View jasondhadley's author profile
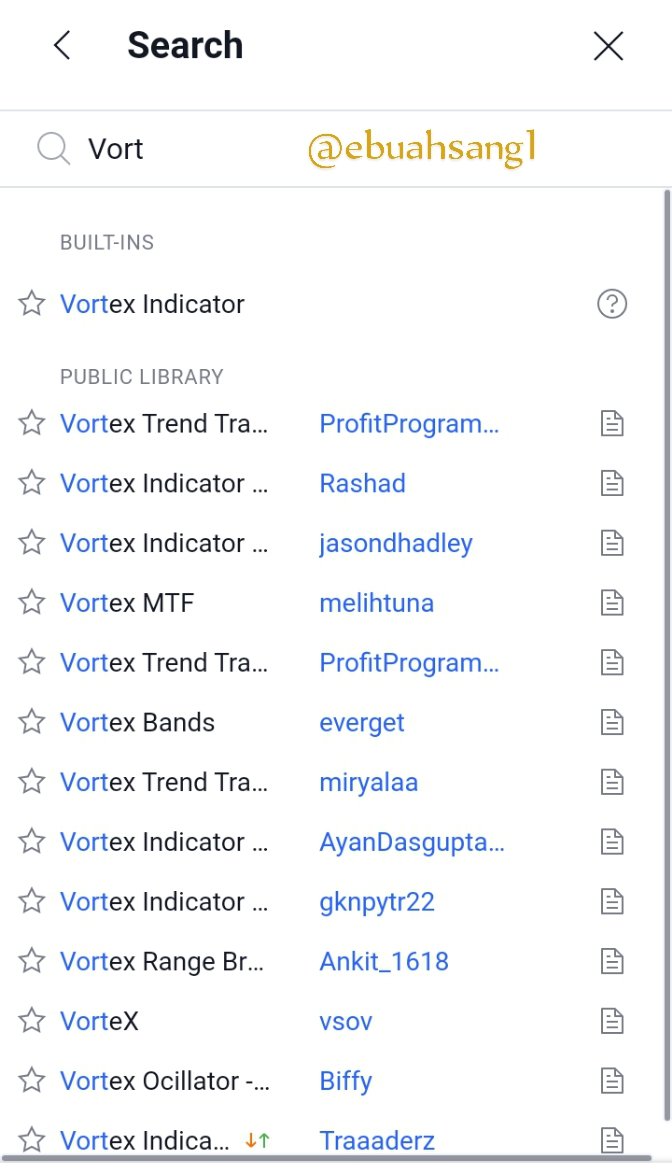The width and height of the screenshot is (672, 1169). tap(396, 543)
